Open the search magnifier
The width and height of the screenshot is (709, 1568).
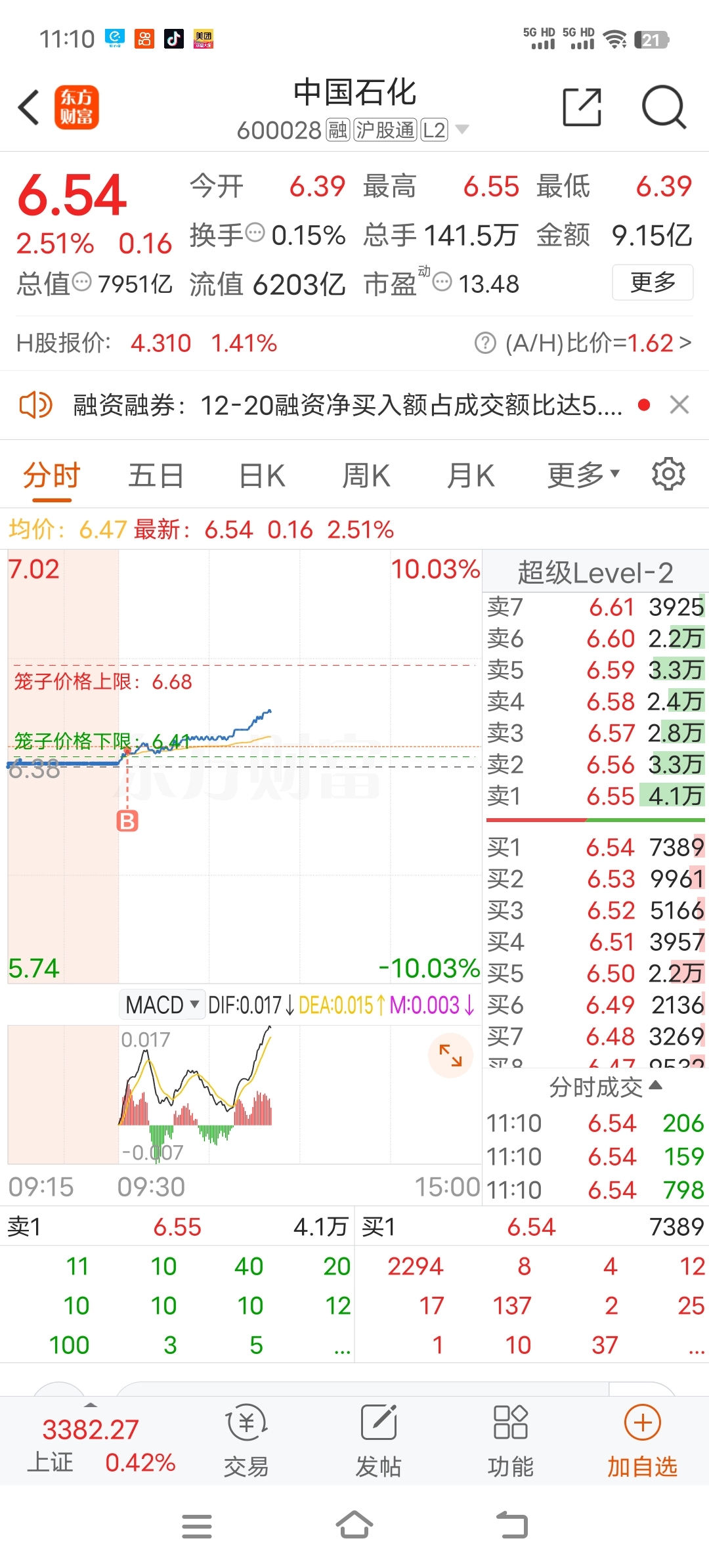(x=664, y=107)
